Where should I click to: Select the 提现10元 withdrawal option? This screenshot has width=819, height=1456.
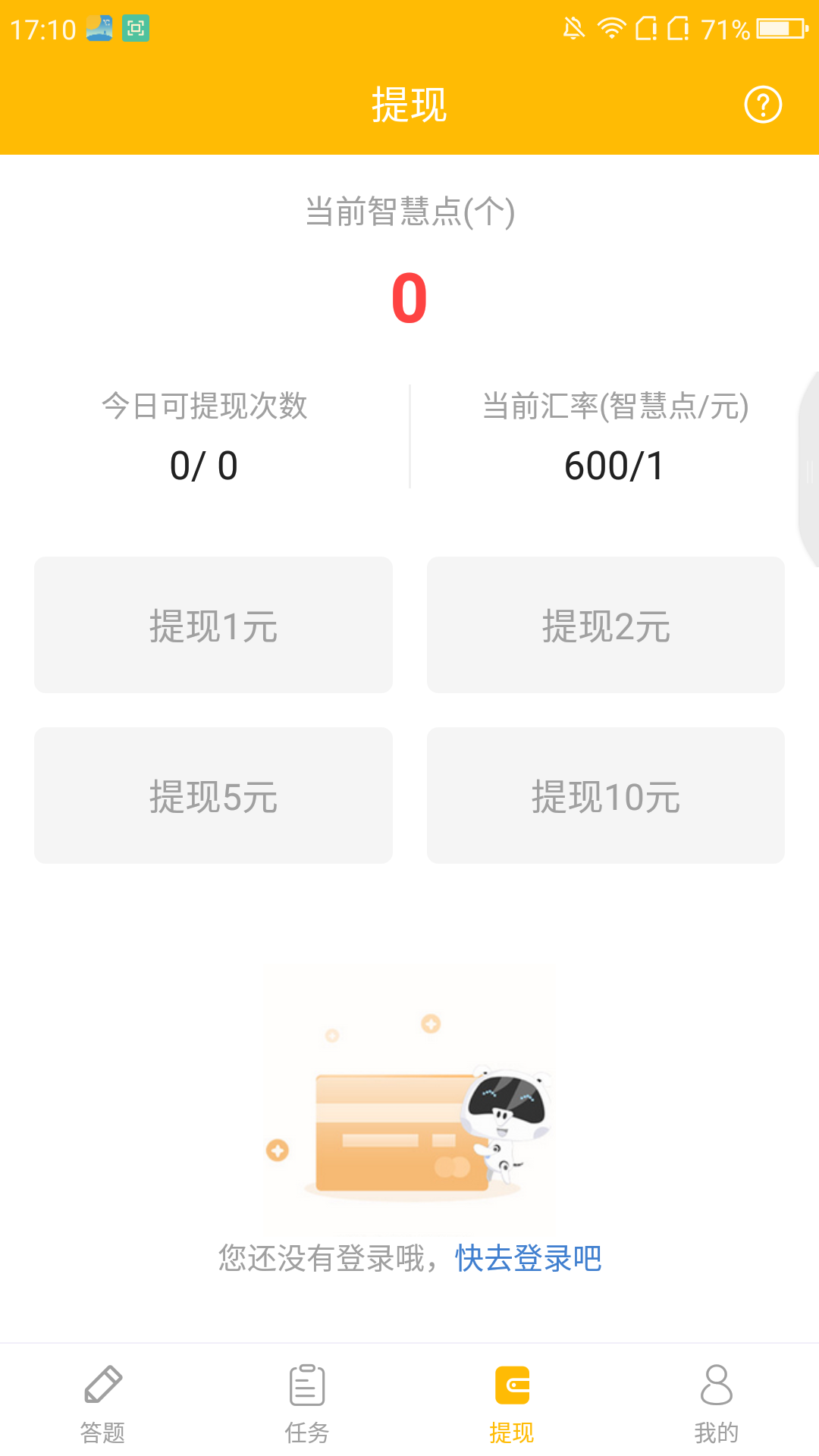click(606, 795)
